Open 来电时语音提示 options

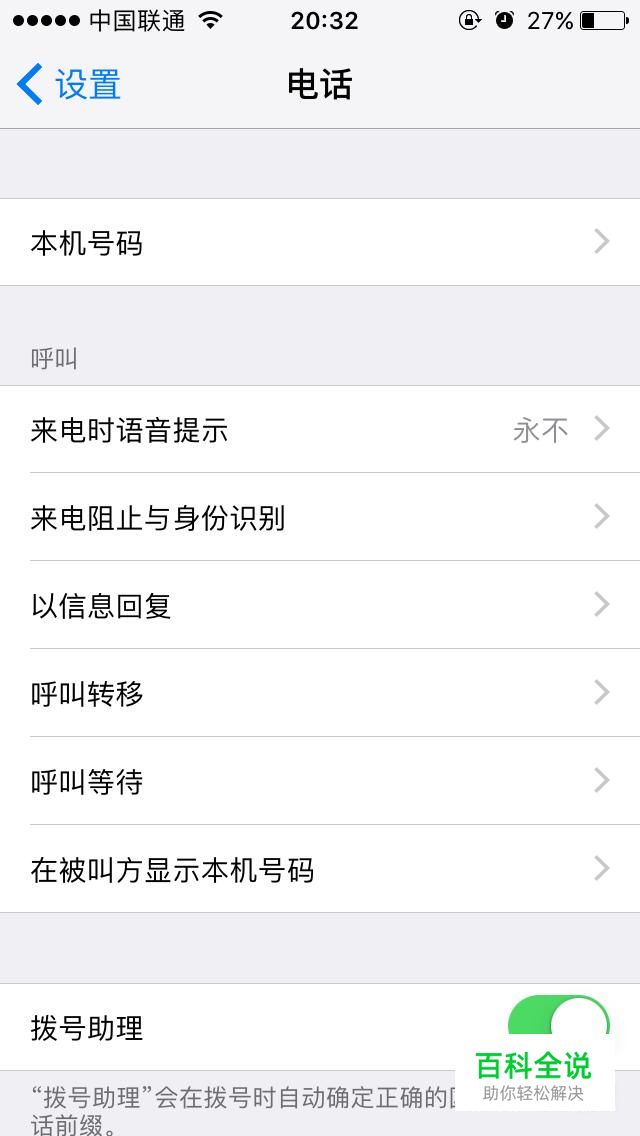(320, 430)
